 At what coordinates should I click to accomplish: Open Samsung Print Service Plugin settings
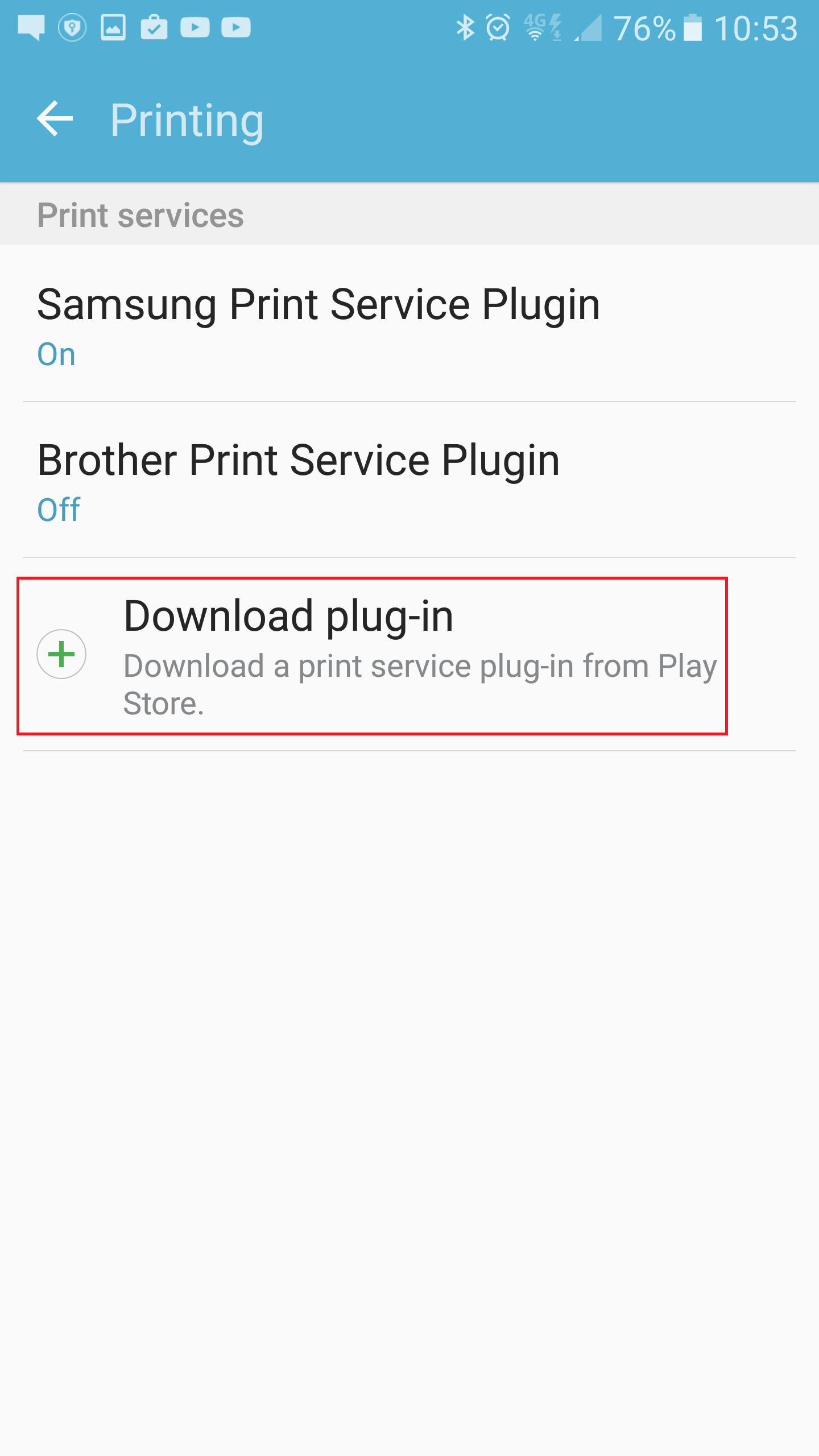(x=409, y=324)
